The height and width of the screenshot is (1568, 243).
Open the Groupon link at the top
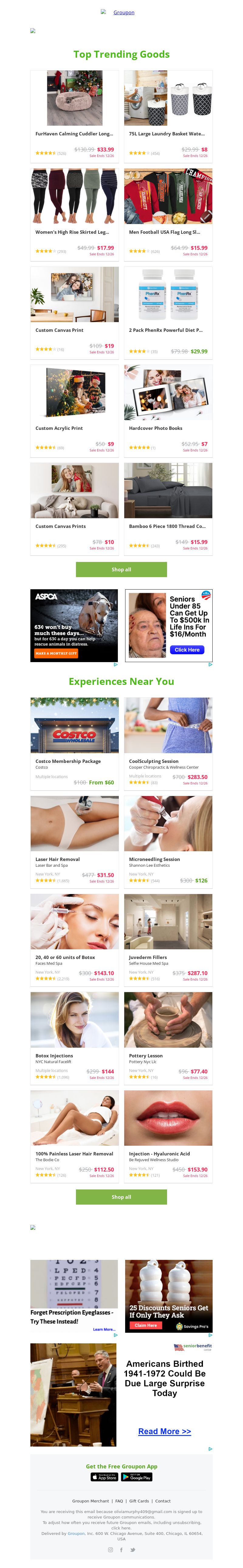[124, 12]
